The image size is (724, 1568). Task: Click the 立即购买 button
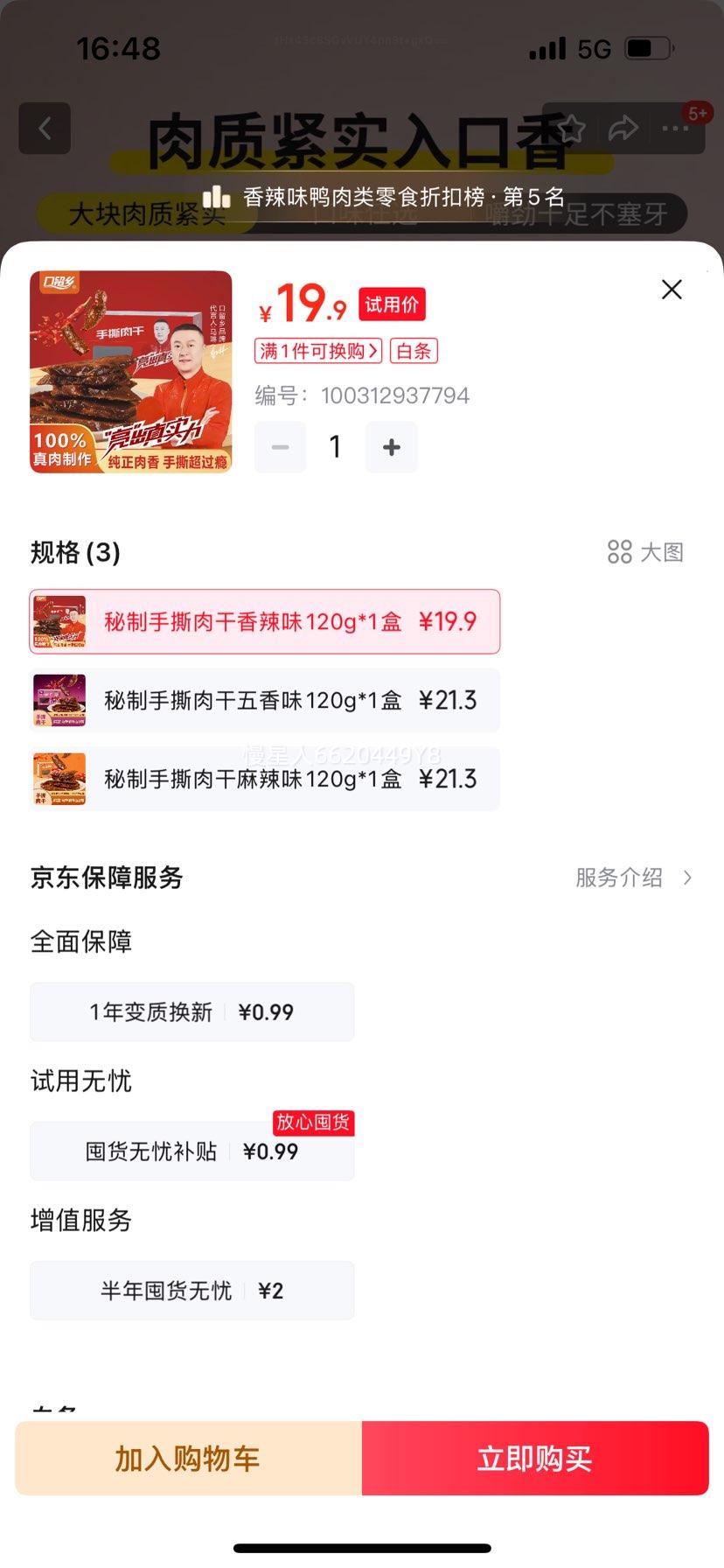coord(534,1457)
